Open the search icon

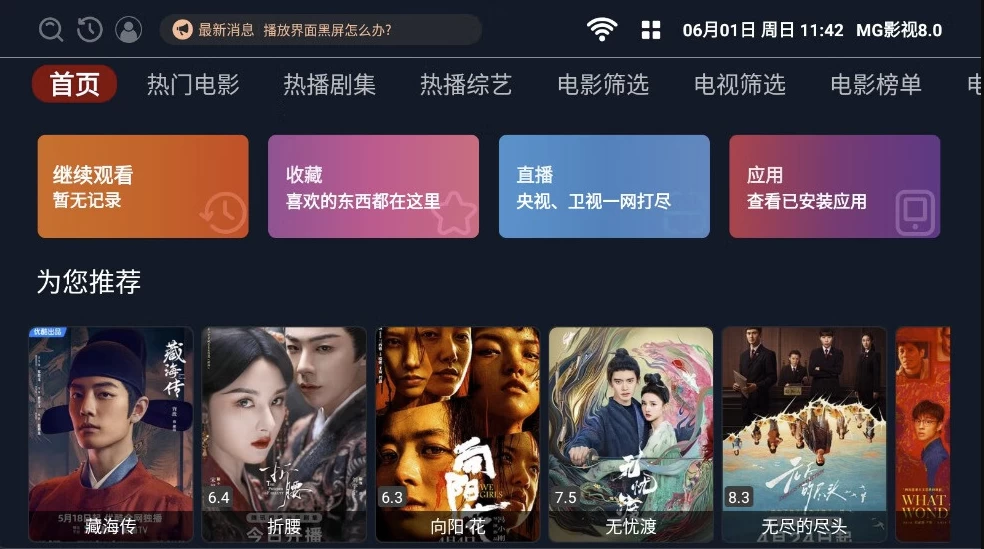tap(50, 30)
